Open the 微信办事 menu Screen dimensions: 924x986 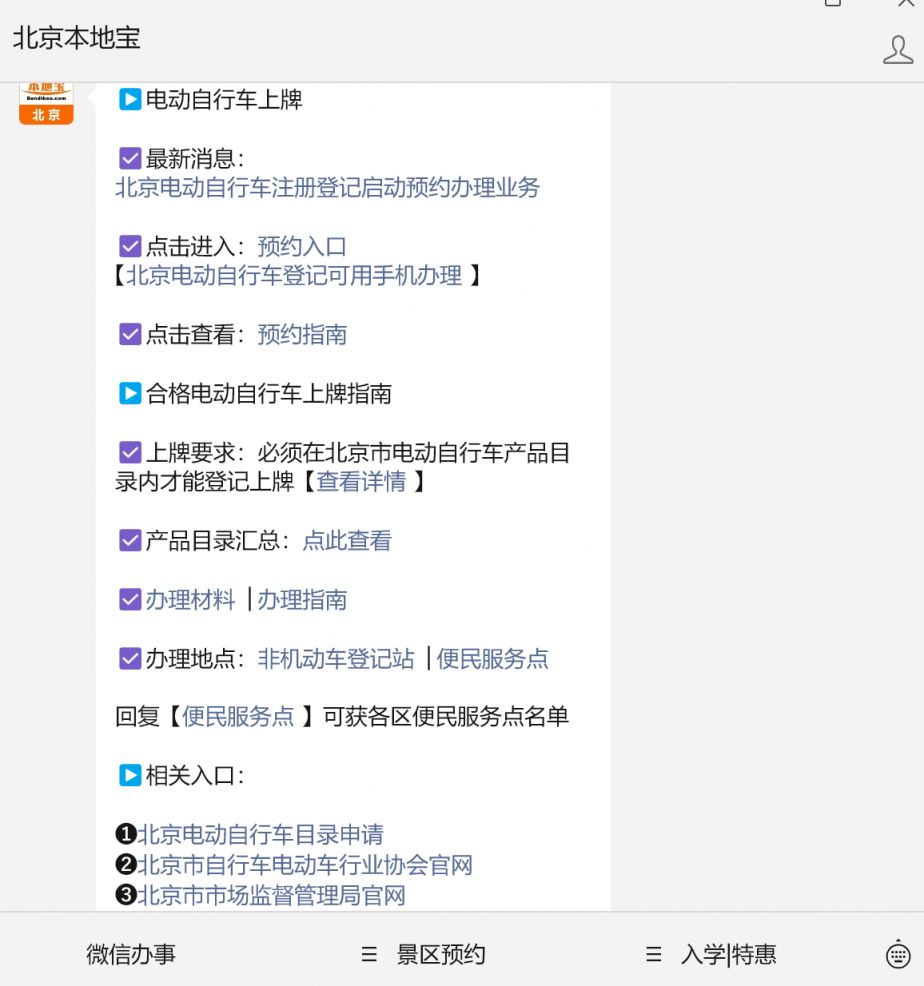[131, 955]
